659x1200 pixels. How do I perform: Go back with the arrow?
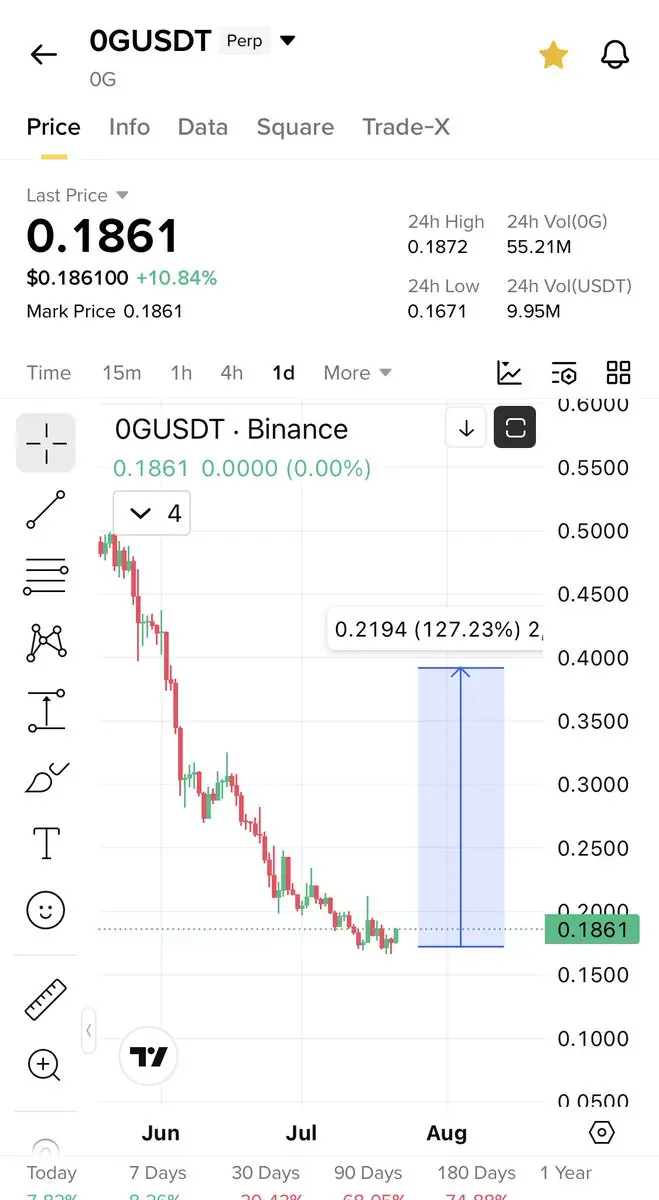coord(44,54)
